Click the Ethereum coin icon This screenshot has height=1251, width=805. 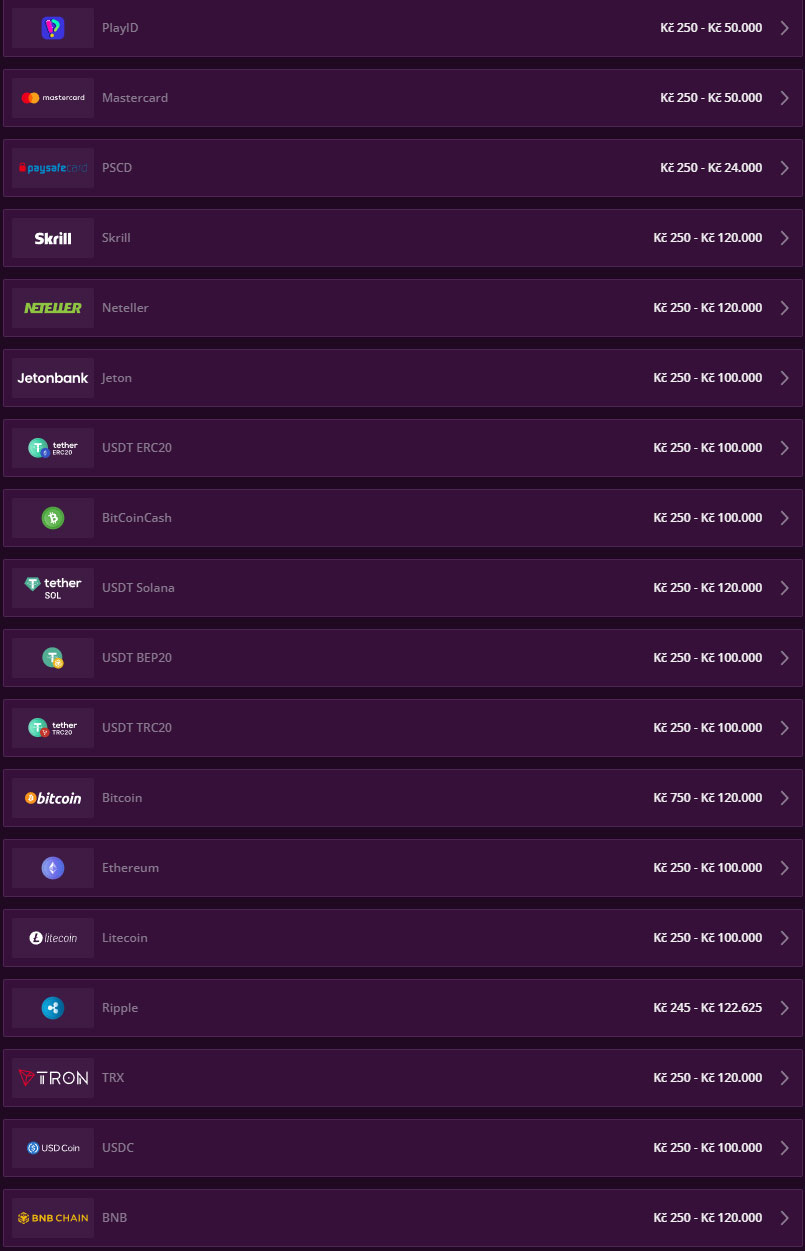[52, 867]
